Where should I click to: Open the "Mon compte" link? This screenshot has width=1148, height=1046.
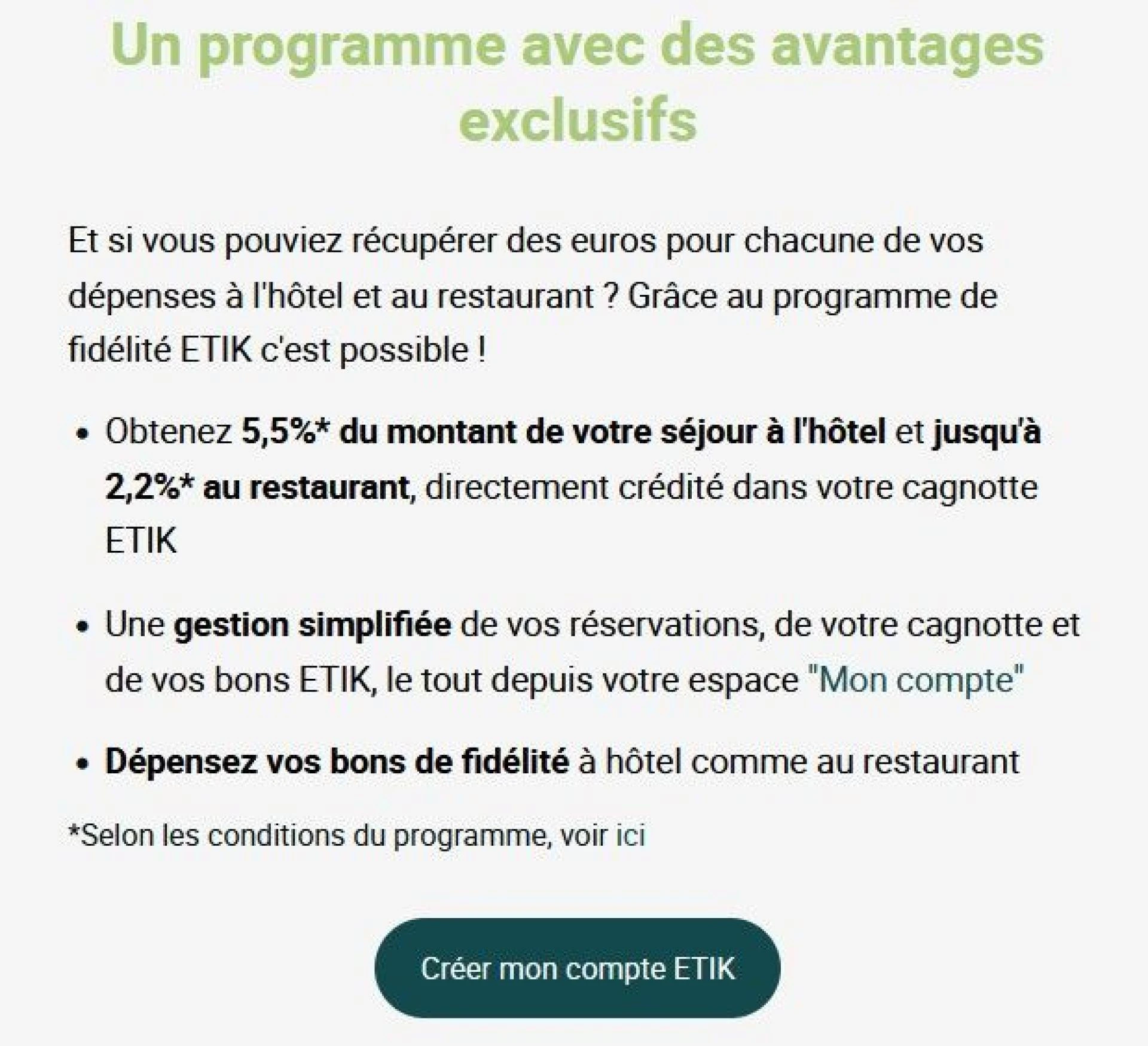(x=915, y=680)
